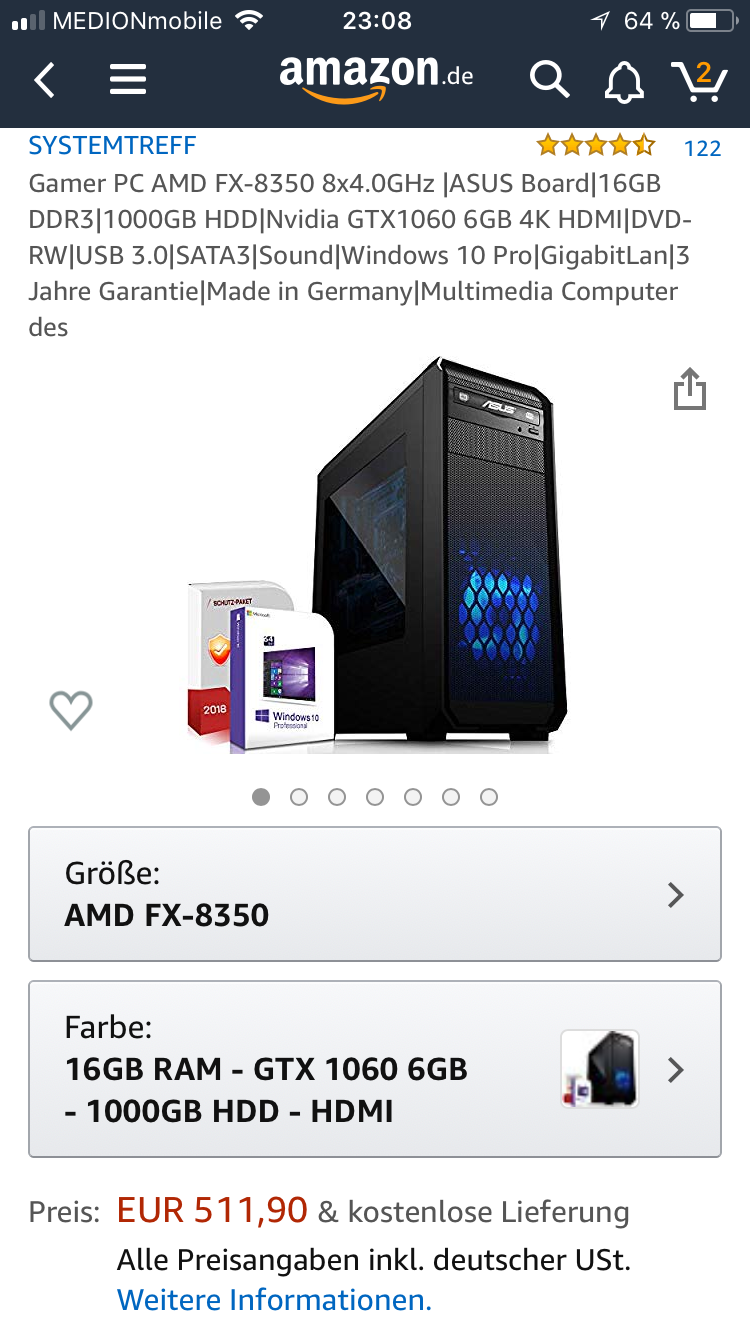750x1334 pixels.
Task: Expand the Farbe 16GB RAM selector
Action: pos(375,1069)
